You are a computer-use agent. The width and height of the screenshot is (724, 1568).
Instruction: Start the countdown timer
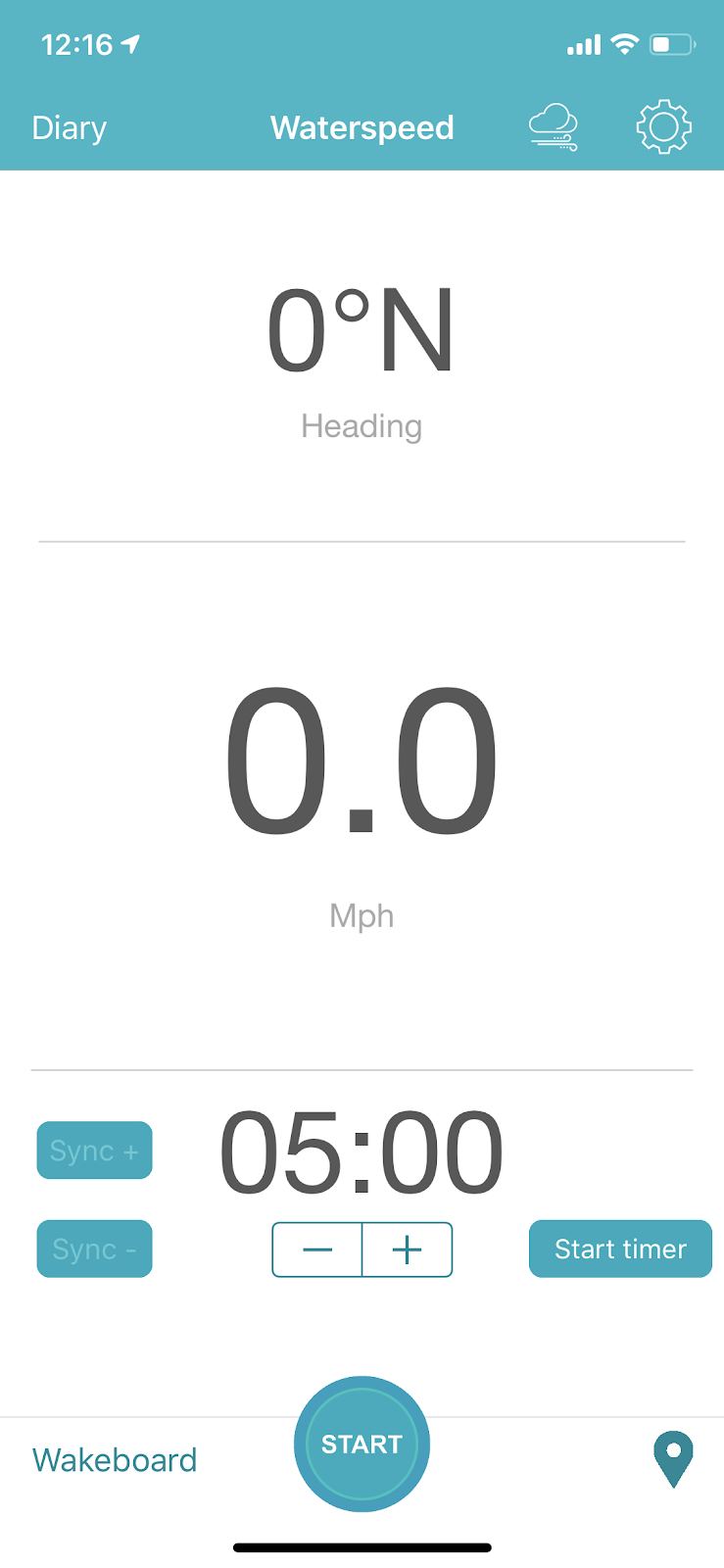pyautogui.click(x=620, y=1249)
